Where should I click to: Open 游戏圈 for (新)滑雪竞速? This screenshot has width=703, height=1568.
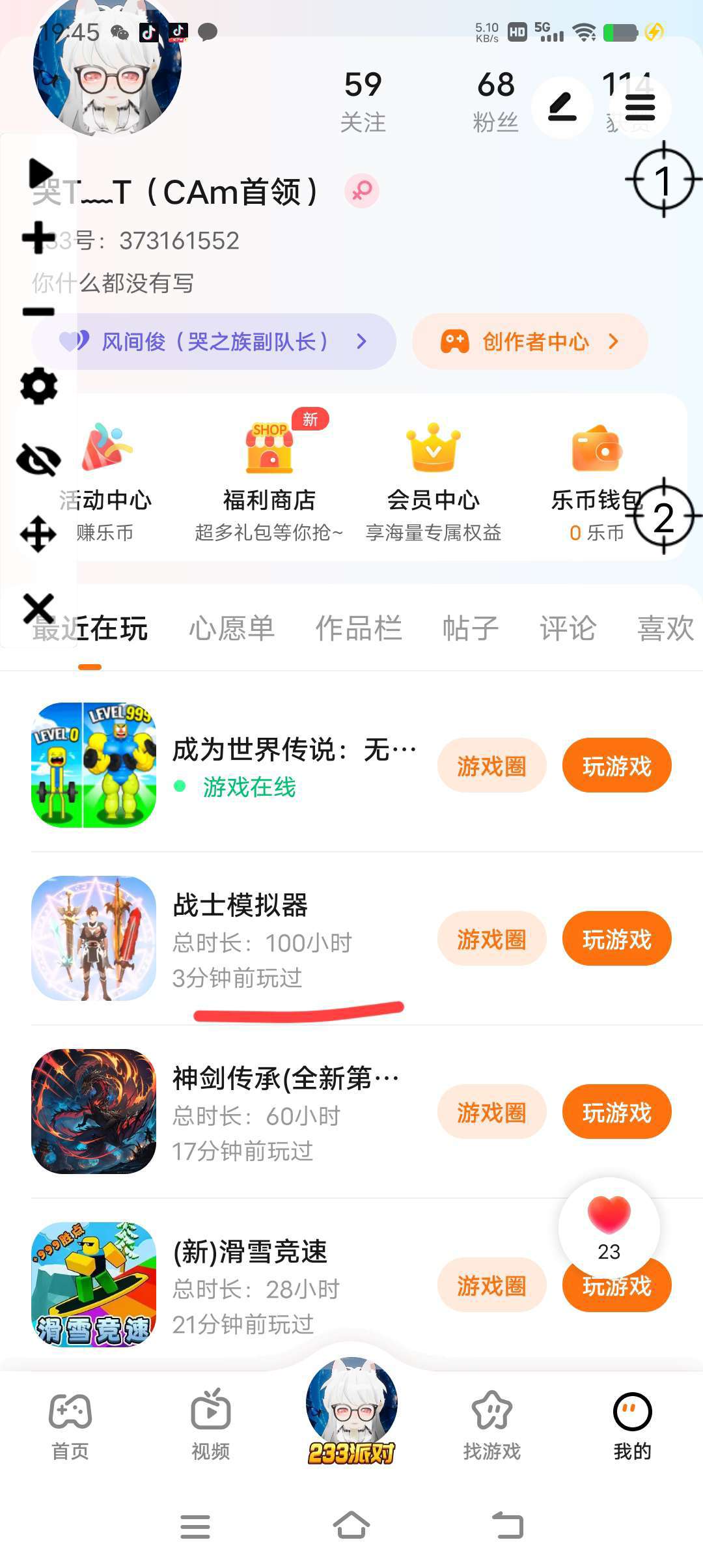(x=491, y=1285)
